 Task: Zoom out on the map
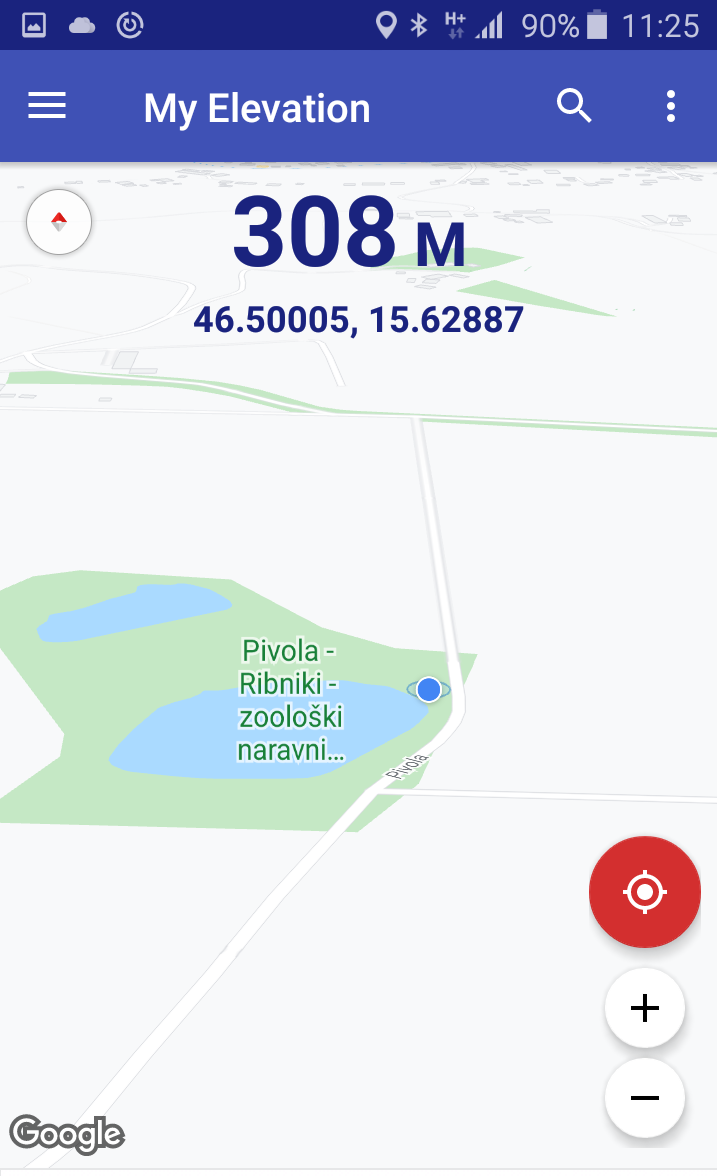click(x=645, y=1098)
